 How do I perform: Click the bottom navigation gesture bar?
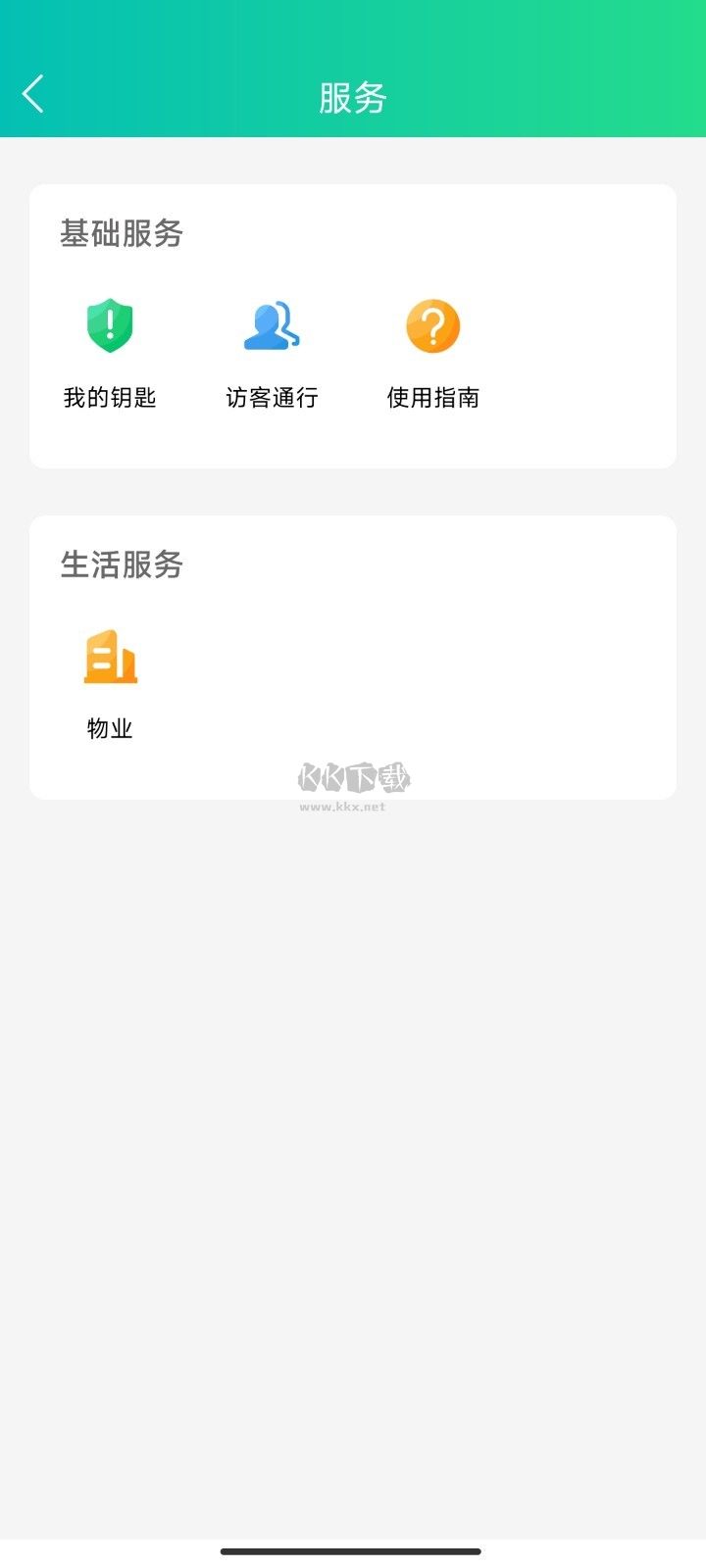(x=352, y=1551)
